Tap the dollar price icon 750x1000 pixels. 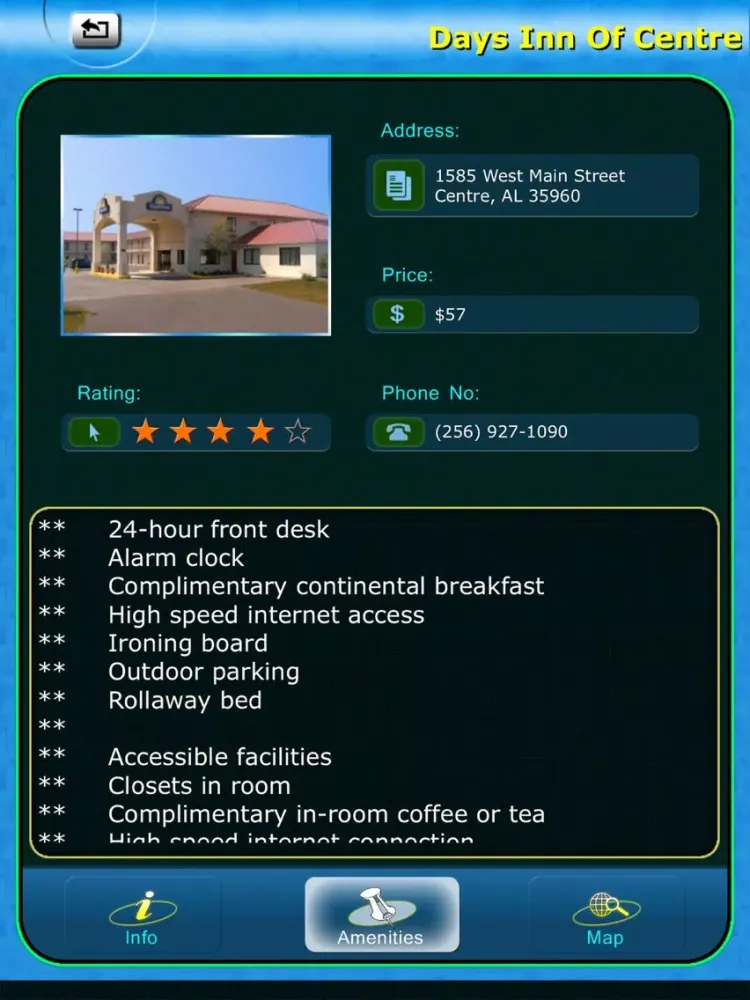tap(398, 314)
